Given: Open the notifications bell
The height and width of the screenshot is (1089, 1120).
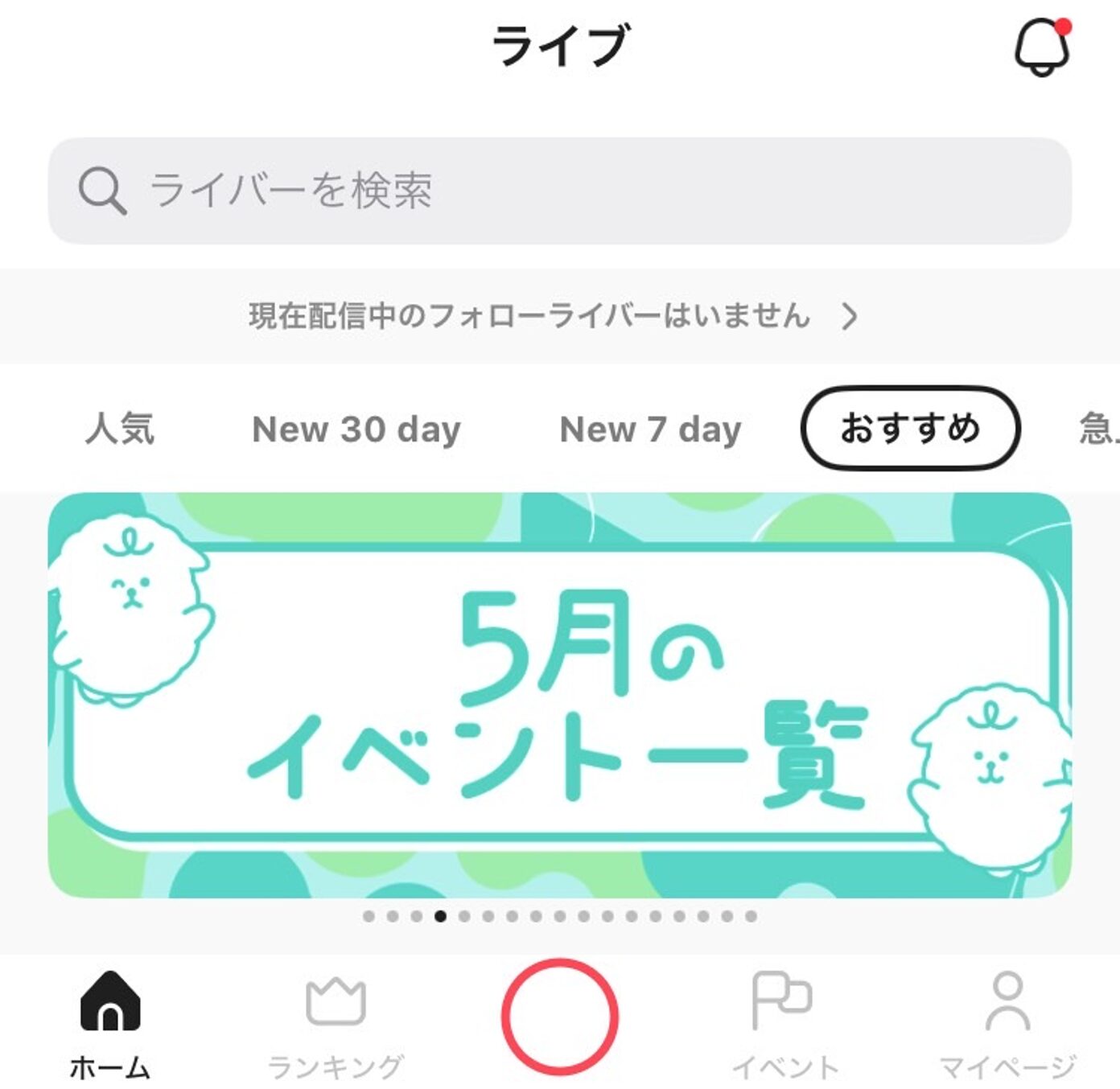Looking at the screenshot, I should point(1041,47).
